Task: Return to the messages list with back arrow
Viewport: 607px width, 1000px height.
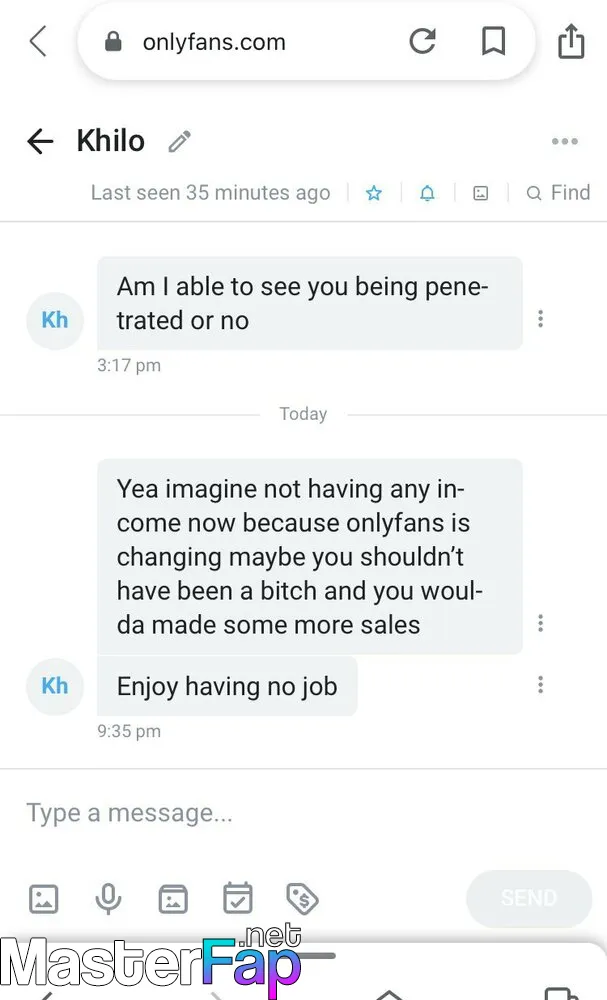Action: [40, 141]
